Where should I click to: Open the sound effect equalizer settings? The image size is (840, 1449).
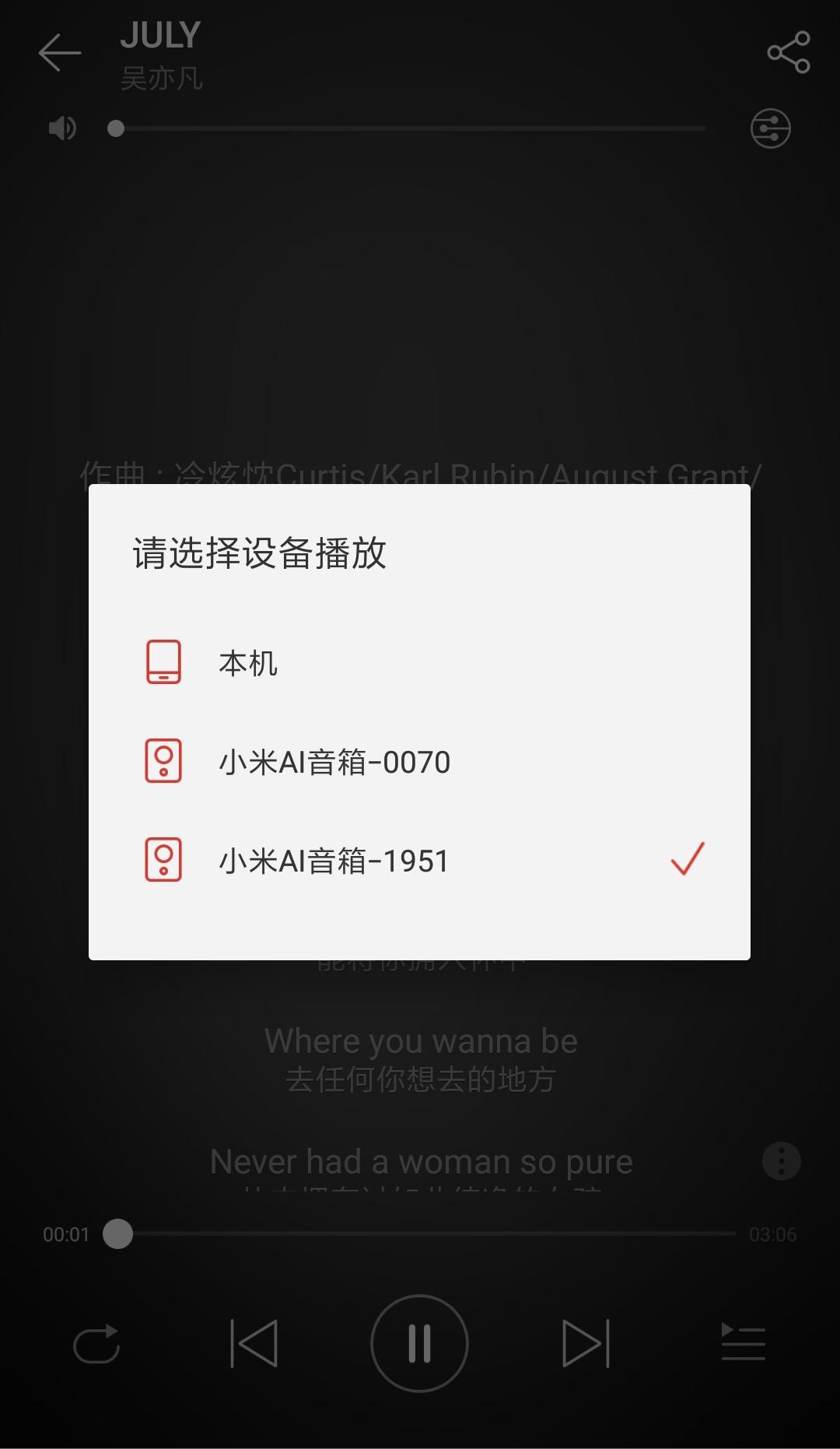(769, 128)
